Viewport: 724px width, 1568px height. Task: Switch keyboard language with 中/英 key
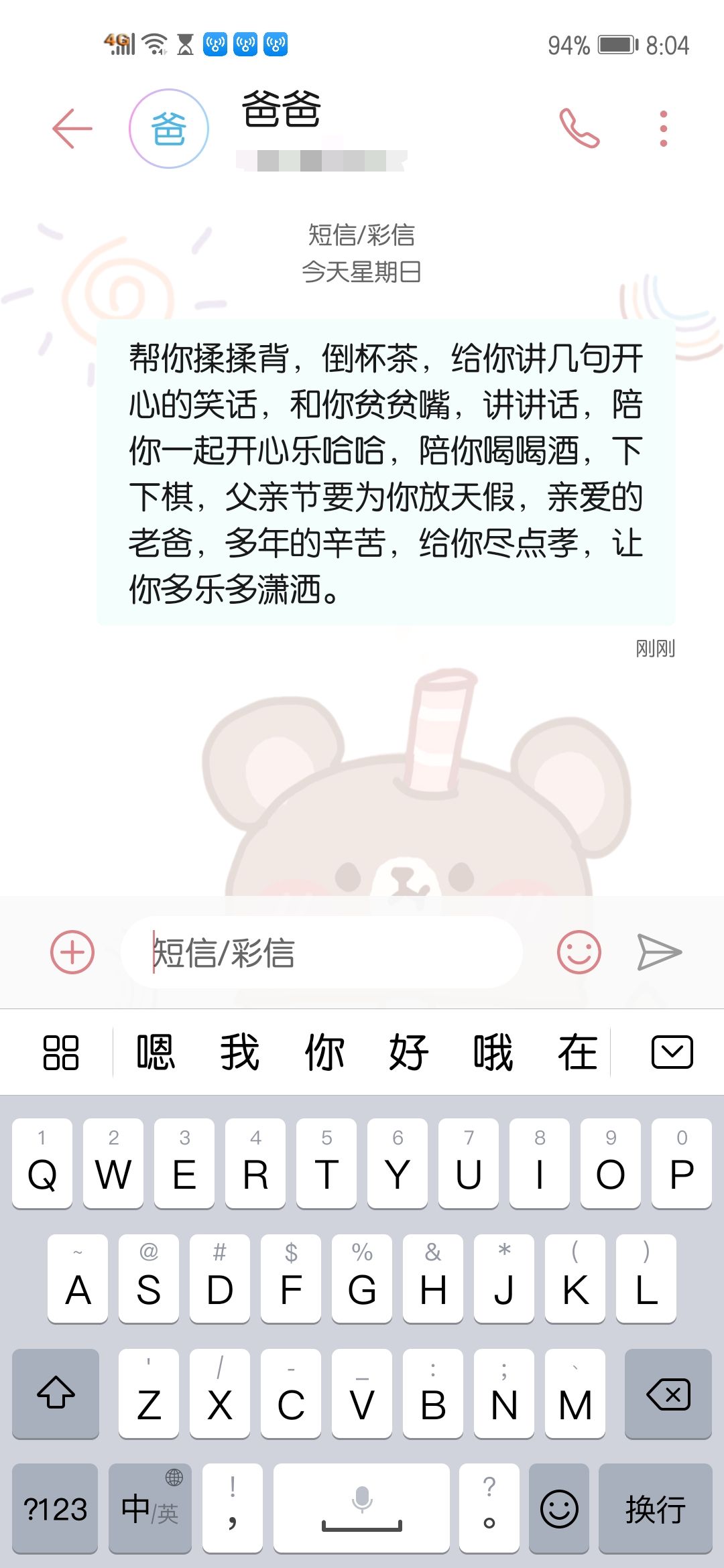tap(150, 1508)
